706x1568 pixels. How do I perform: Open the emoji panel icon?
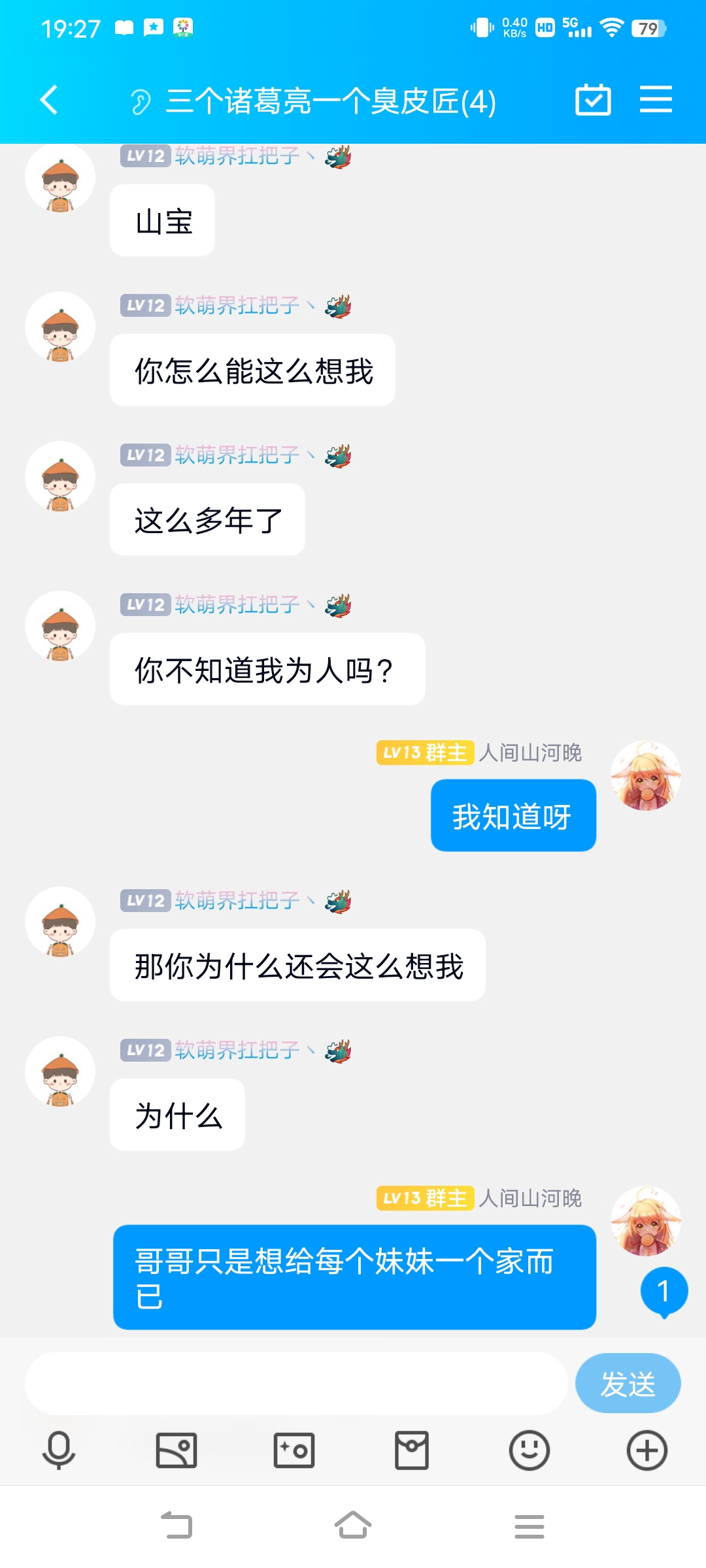coord(529,1450)
